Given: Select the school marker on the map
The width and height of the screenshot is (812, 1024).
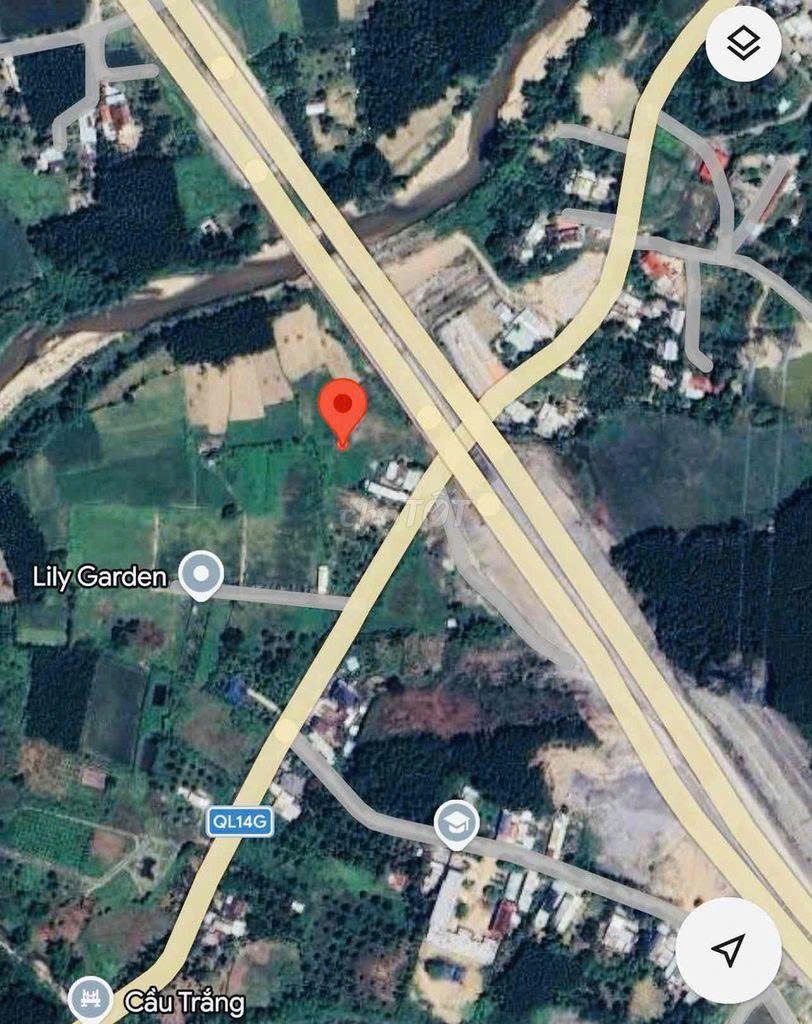Looking at the screenshot, I should tap(457, 826).
